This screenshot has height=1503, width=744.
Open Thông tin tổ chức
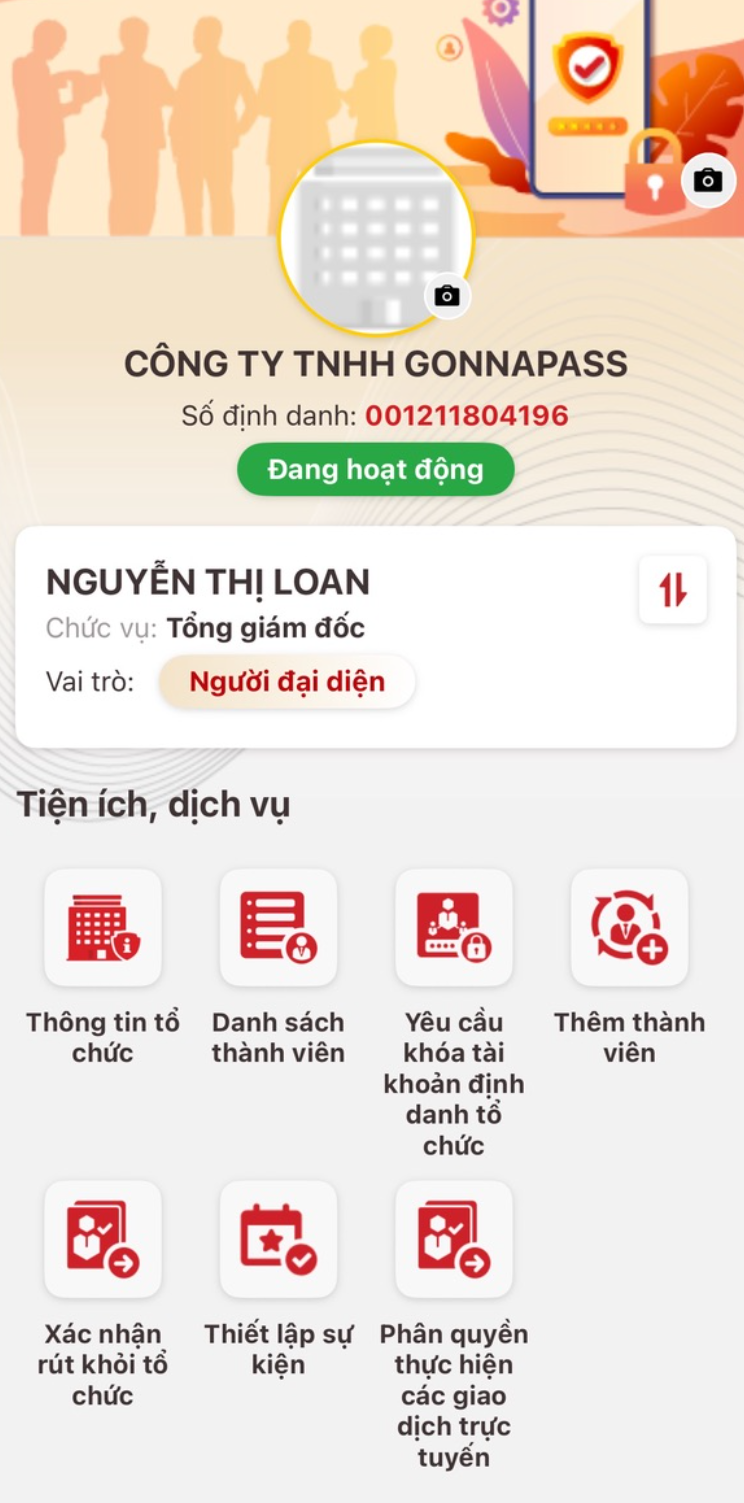tap(103, 927)
